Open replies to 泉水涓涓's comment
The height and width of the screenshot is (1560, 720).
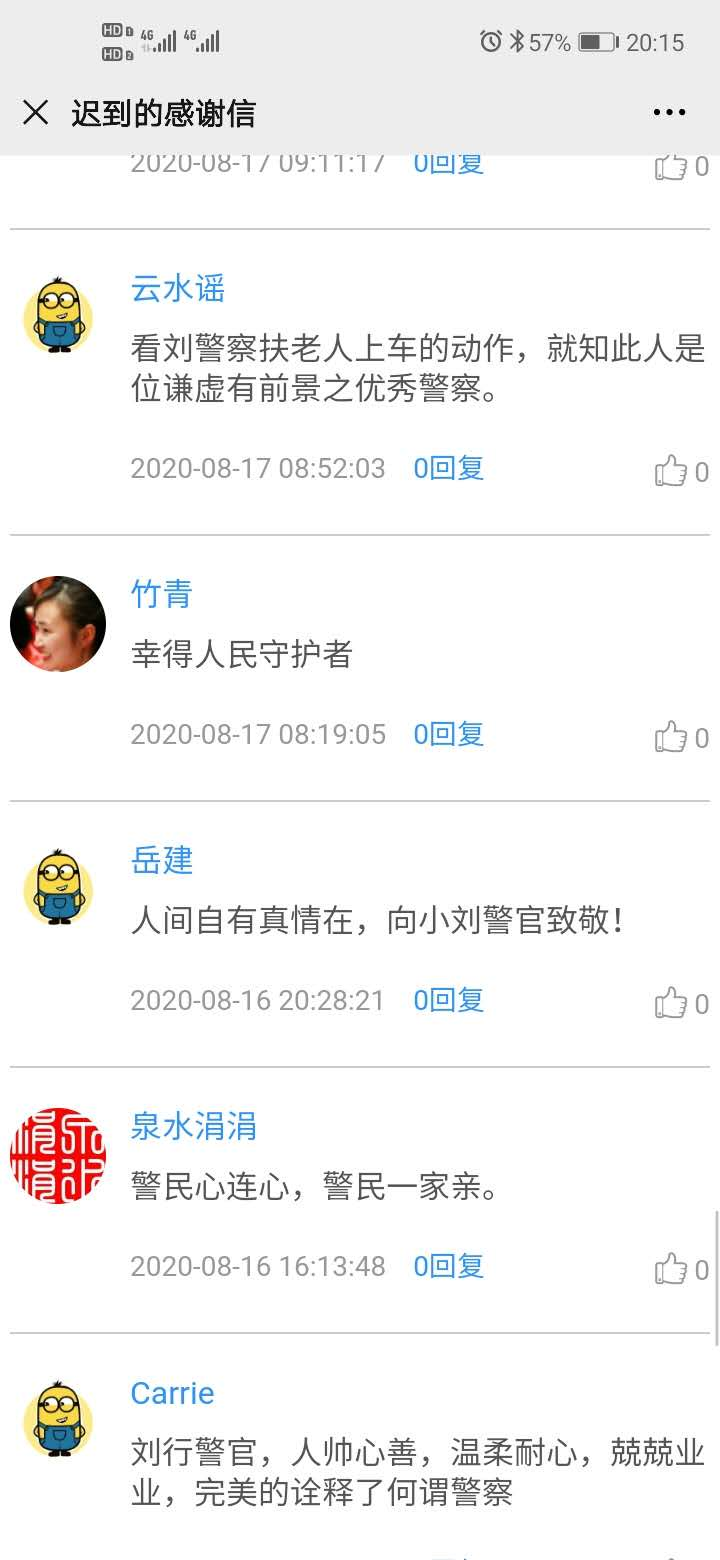449,1267
